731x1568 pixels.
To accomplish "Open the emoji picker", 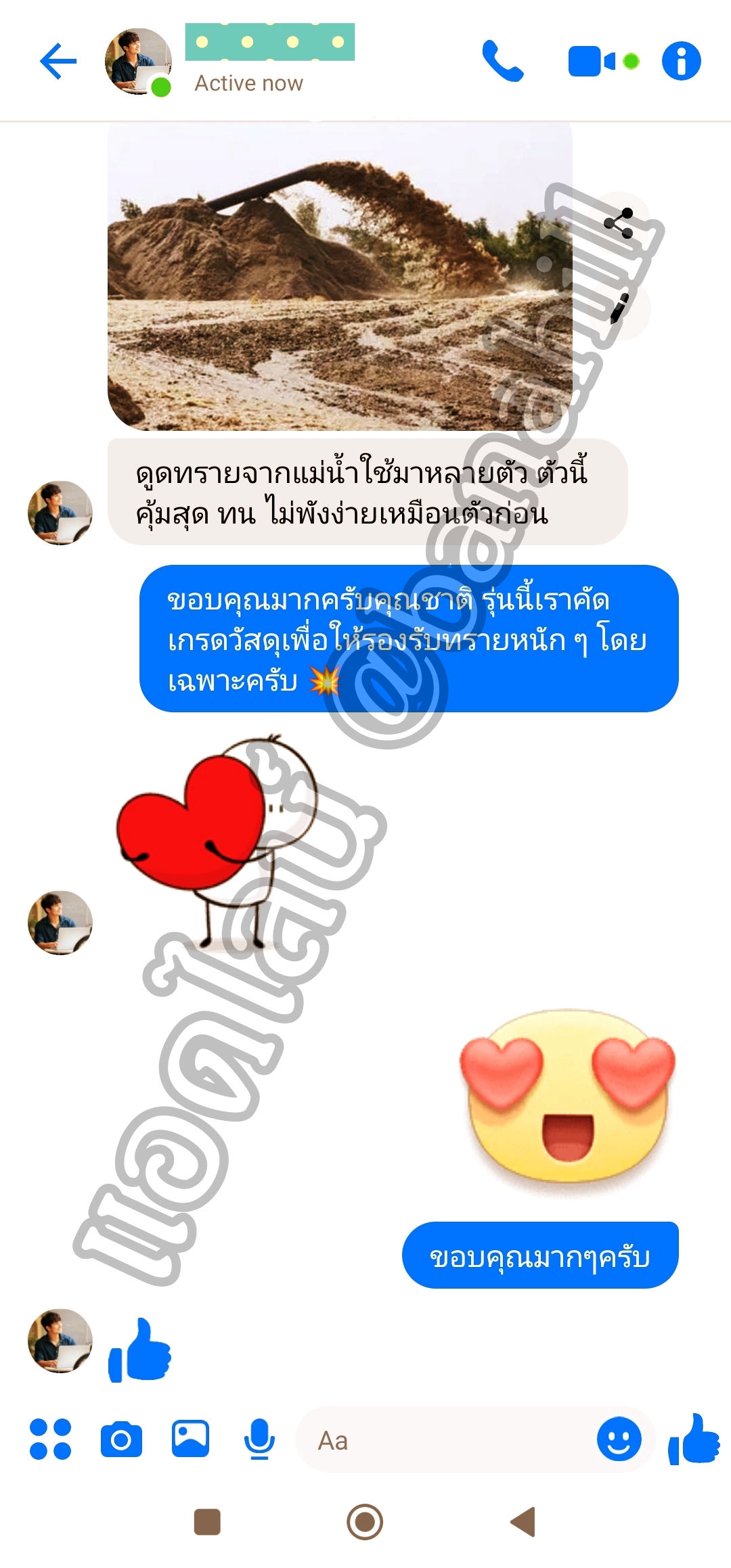I will tap(619, 1439).
